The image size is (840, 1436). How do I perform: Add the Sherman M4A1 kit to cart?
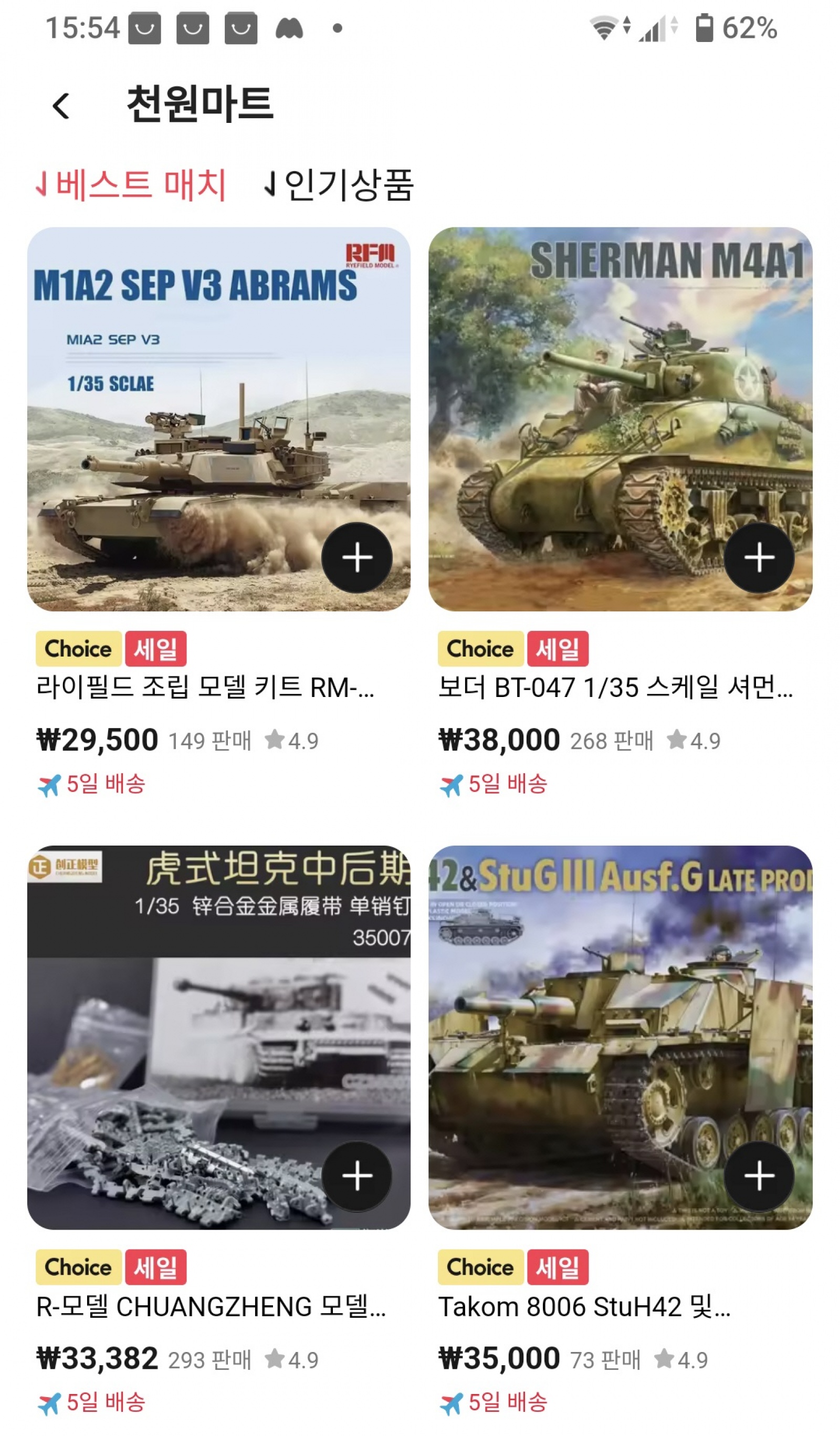(x=759, y=557)
